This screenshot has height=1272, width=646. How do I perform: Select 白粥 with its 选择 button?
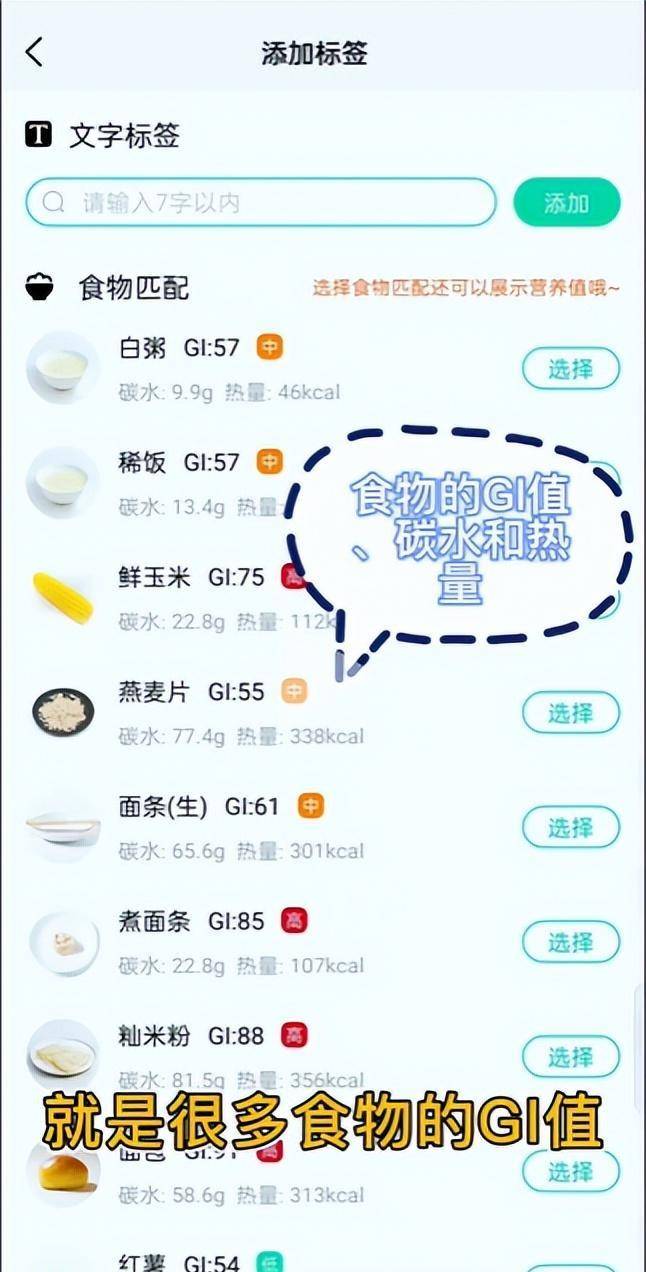click(571, 369)
